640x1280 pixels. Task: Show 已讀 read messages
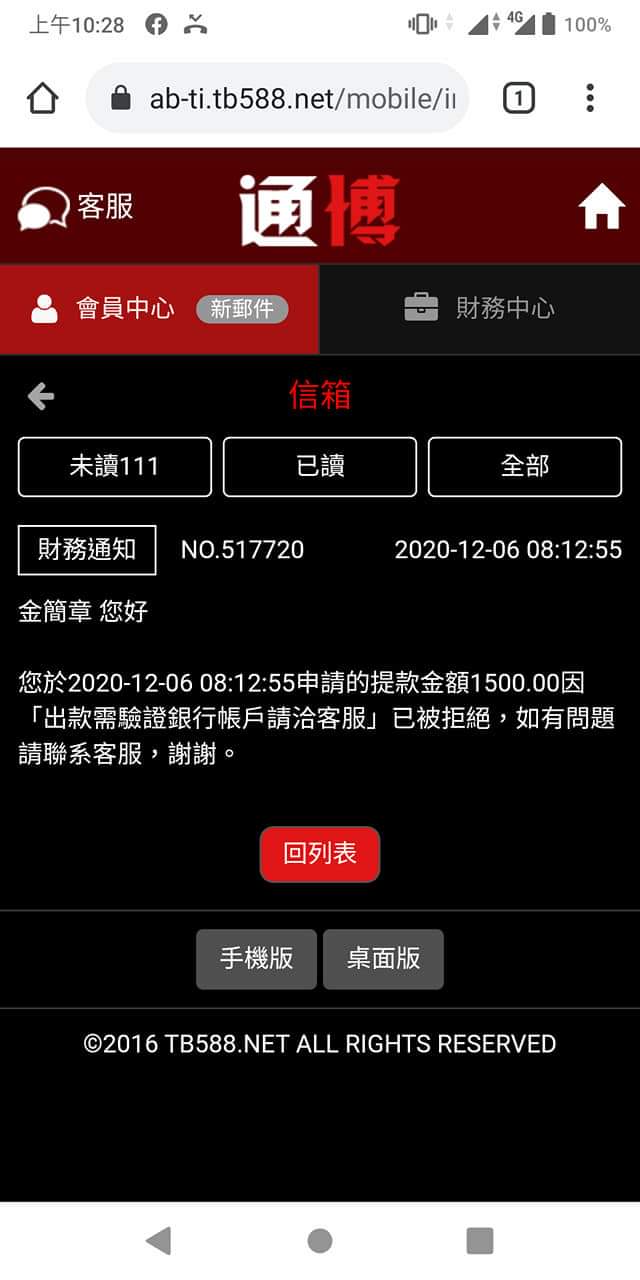pyautogui.click(x=320, y=467)
